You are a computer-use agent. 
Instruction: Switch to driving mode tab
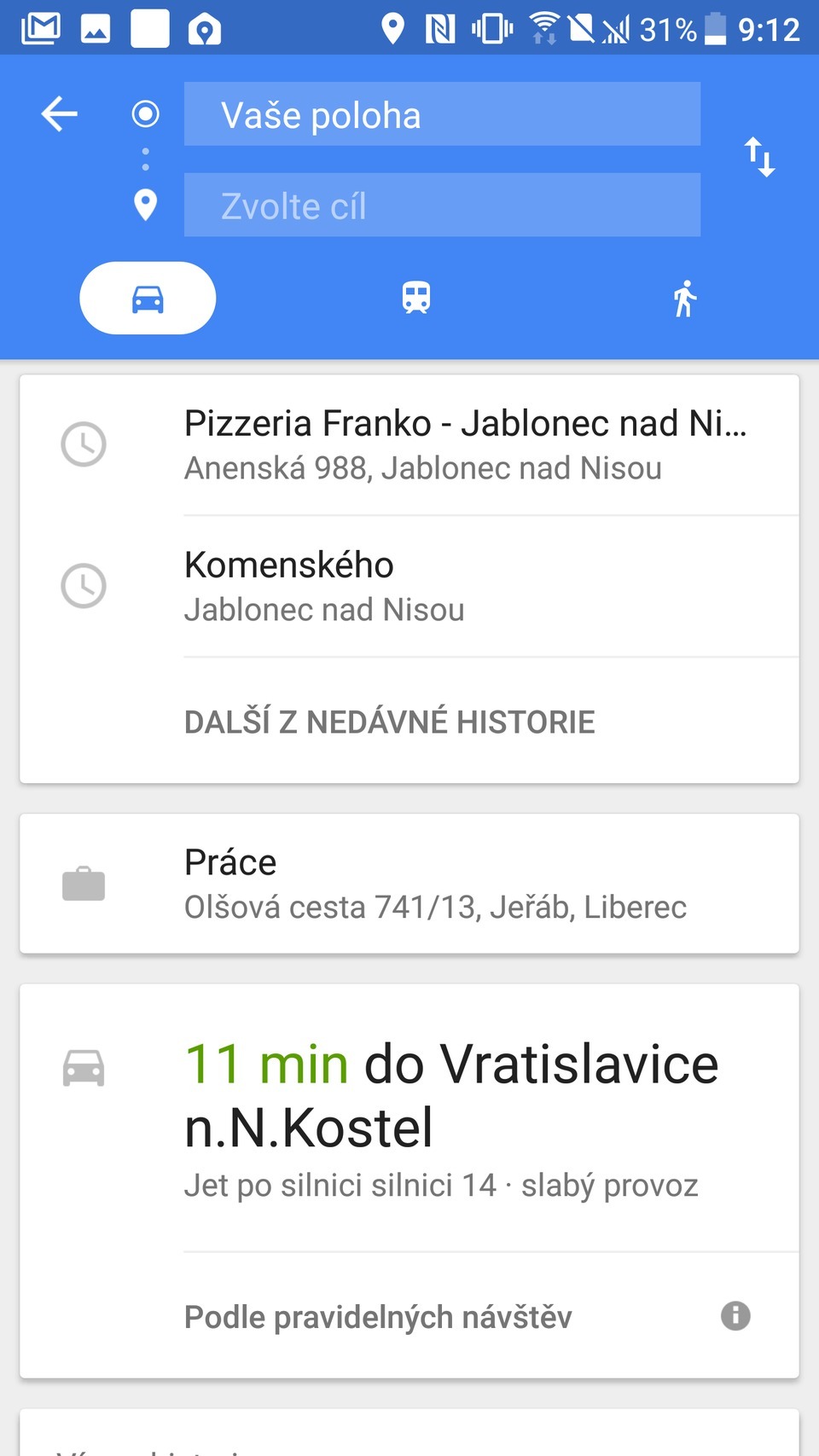[148, 299]
